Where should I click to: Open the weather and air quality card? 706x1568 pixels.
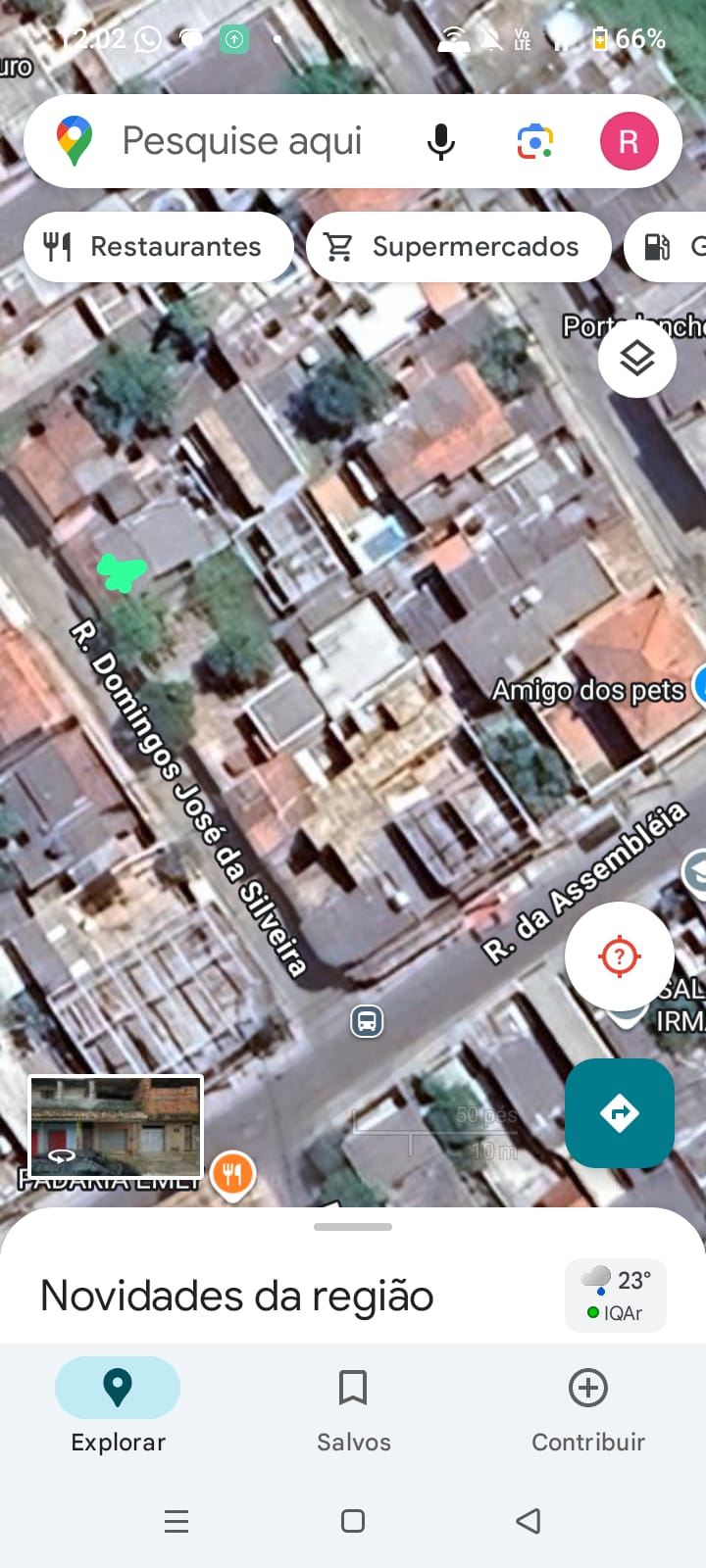616,1296
